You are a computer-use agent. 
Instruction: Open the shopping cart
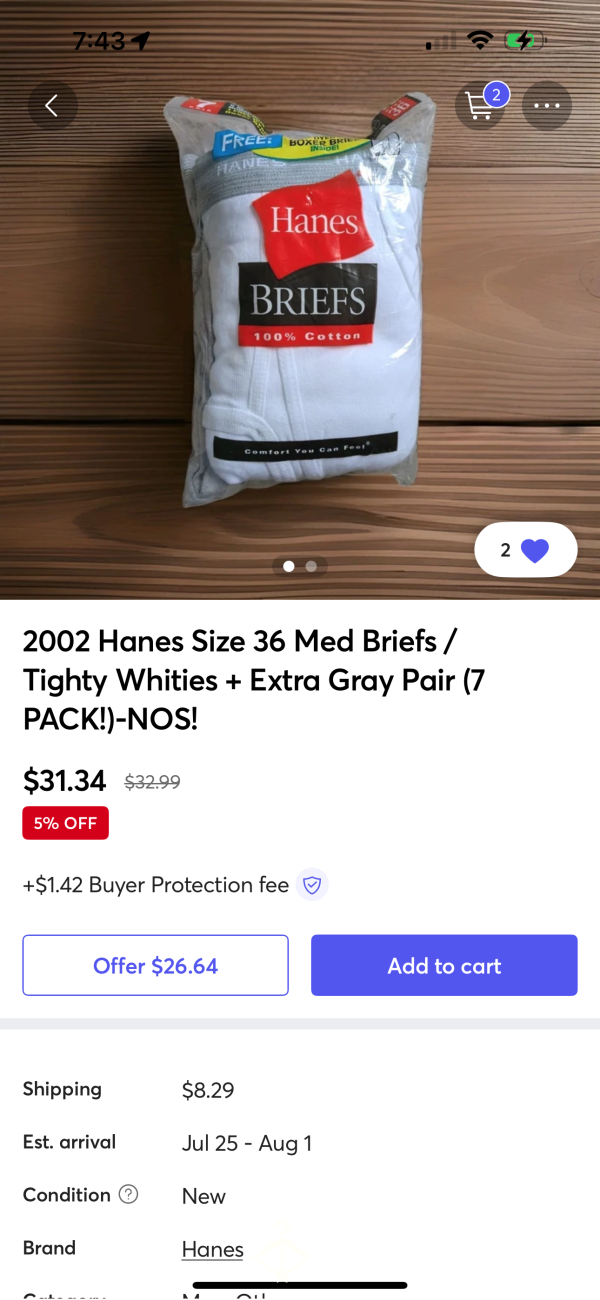point(481,105)
